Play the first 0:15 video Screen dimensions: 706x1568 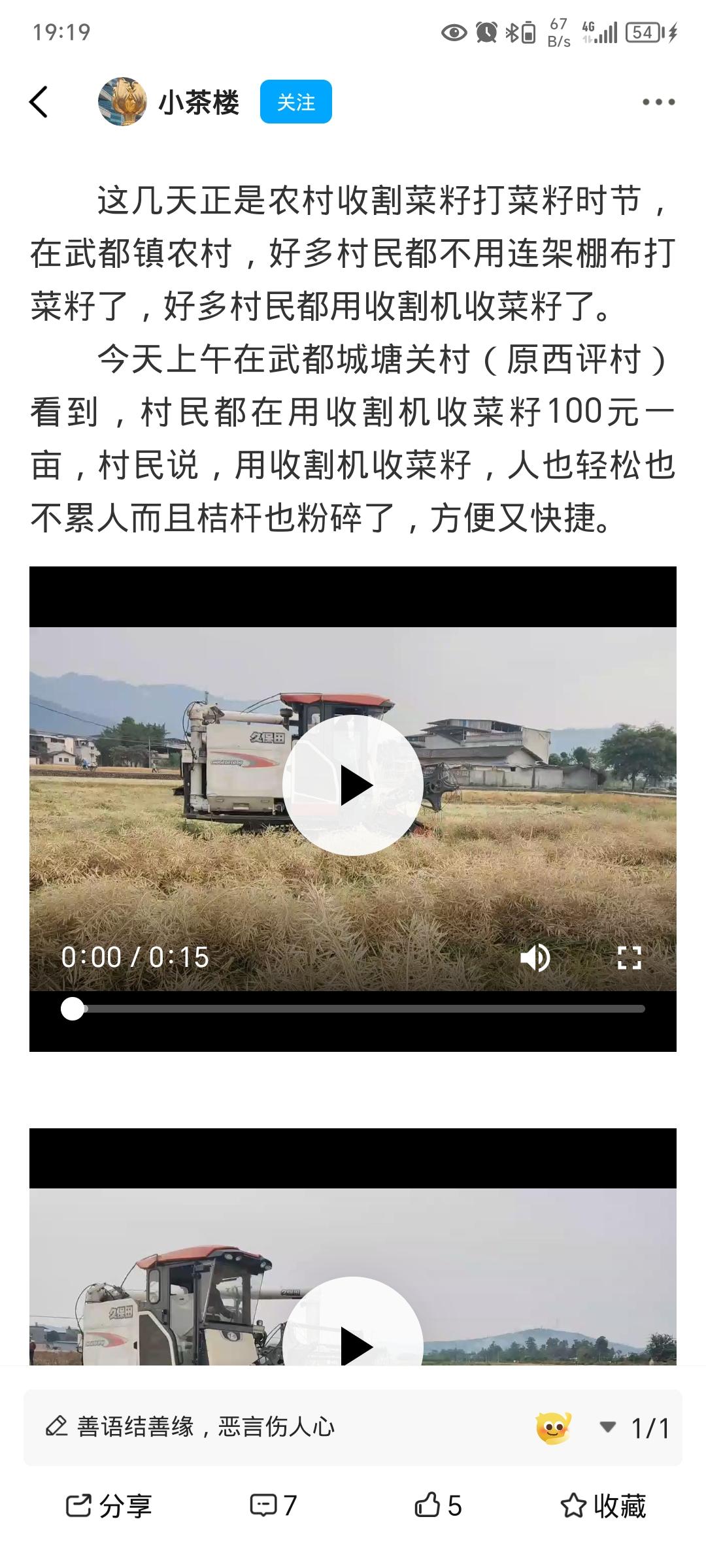(353, 785)
